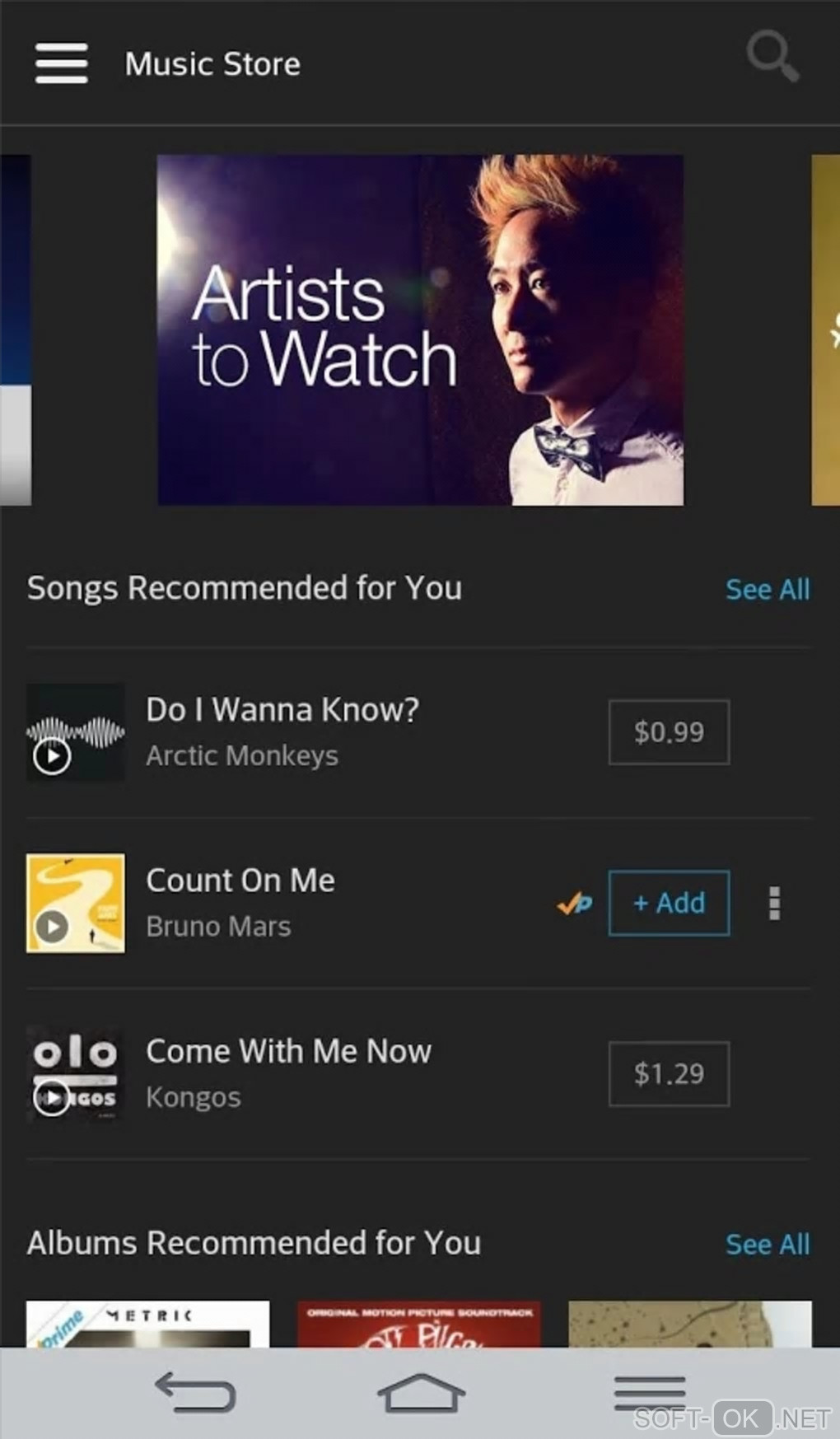840x1439 pixels.
Task: Go back using system back button
Action: coord(195,1393)
